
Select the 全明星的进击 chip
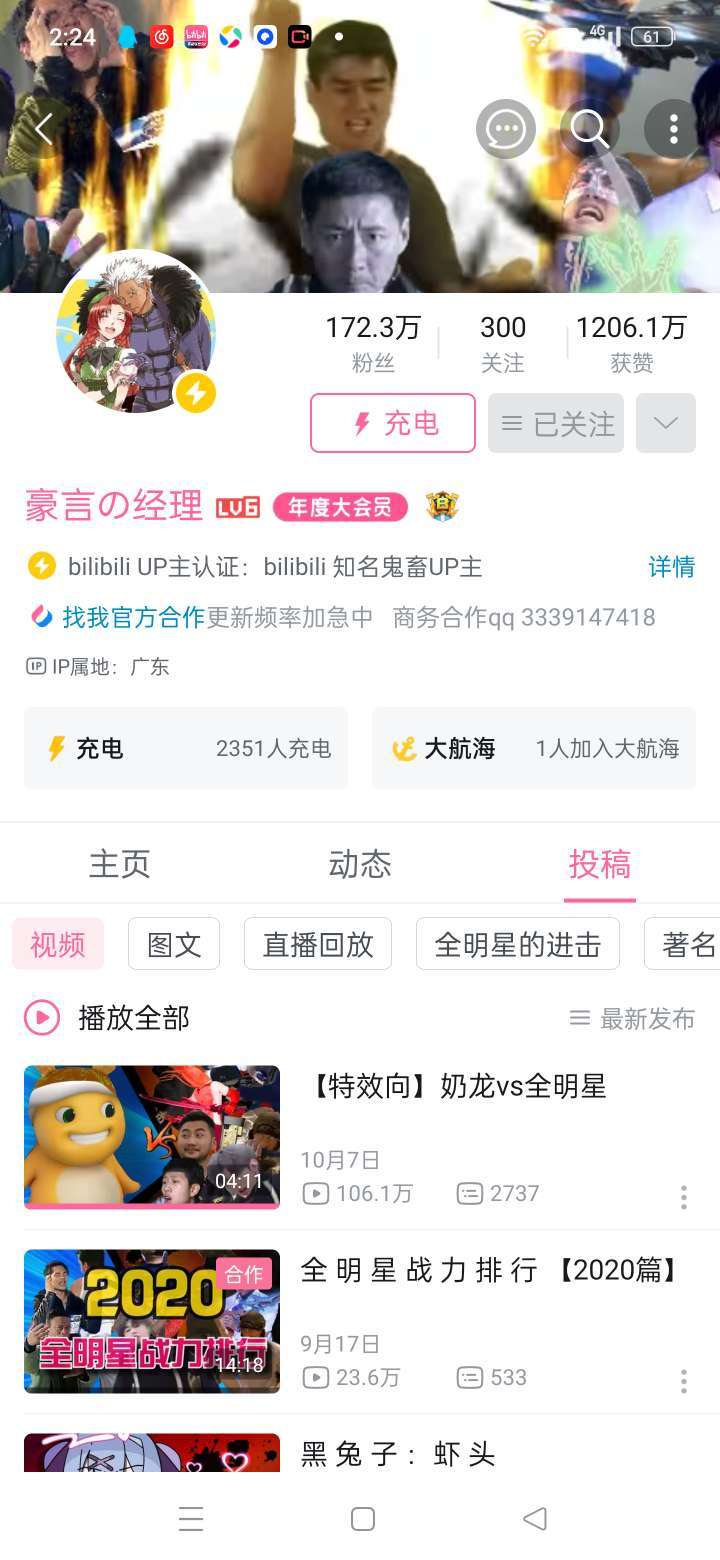pos(517,944)
